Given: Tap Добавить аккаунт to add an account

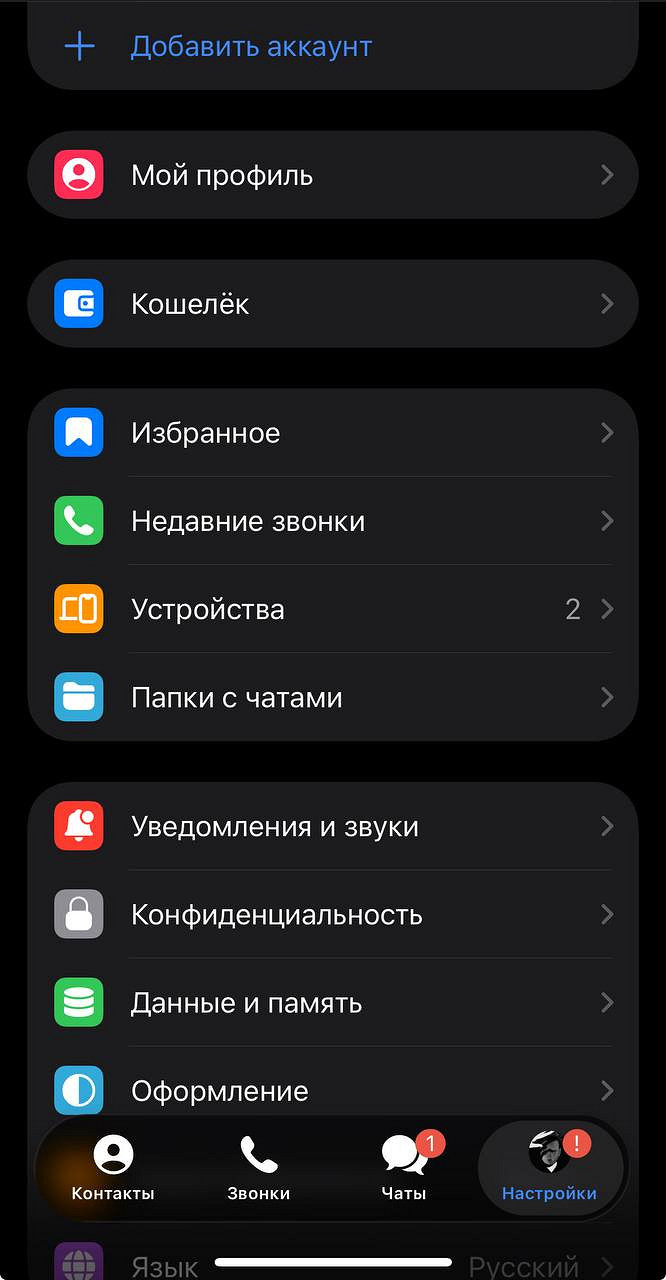Looking at the screenshot, I should point(250,47).
